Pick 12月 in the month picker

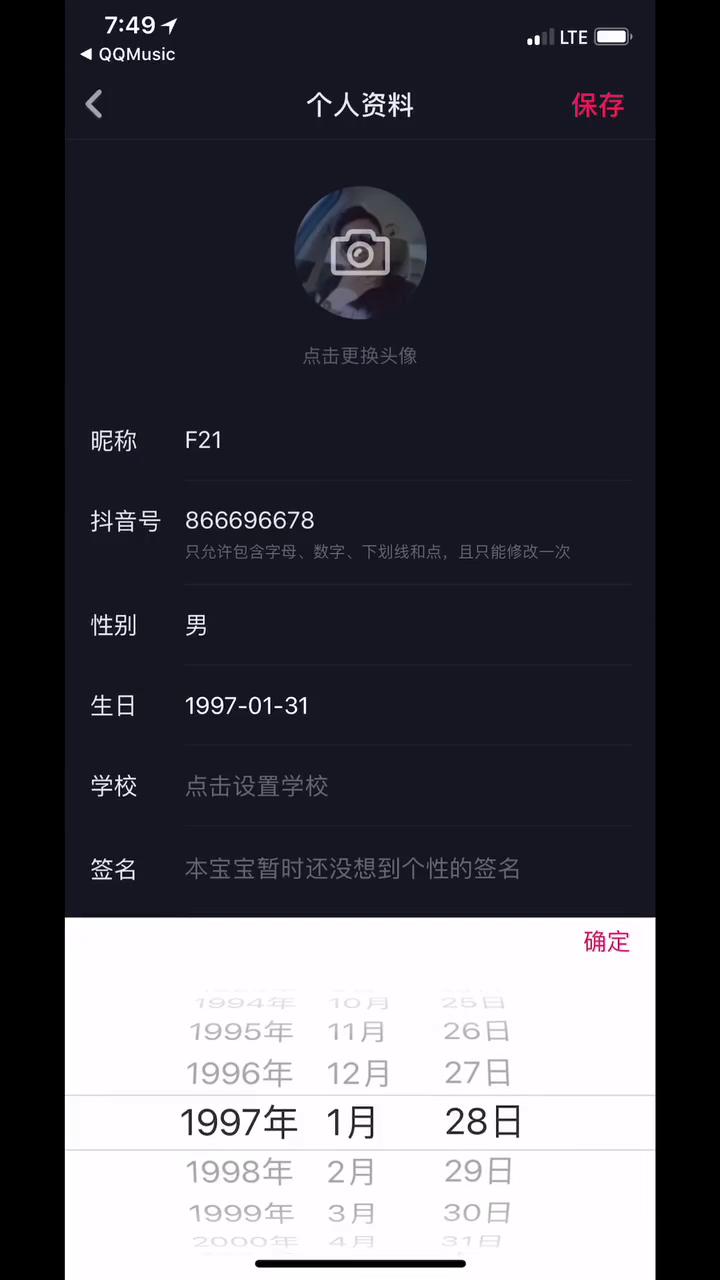[x=358, y=1073]
